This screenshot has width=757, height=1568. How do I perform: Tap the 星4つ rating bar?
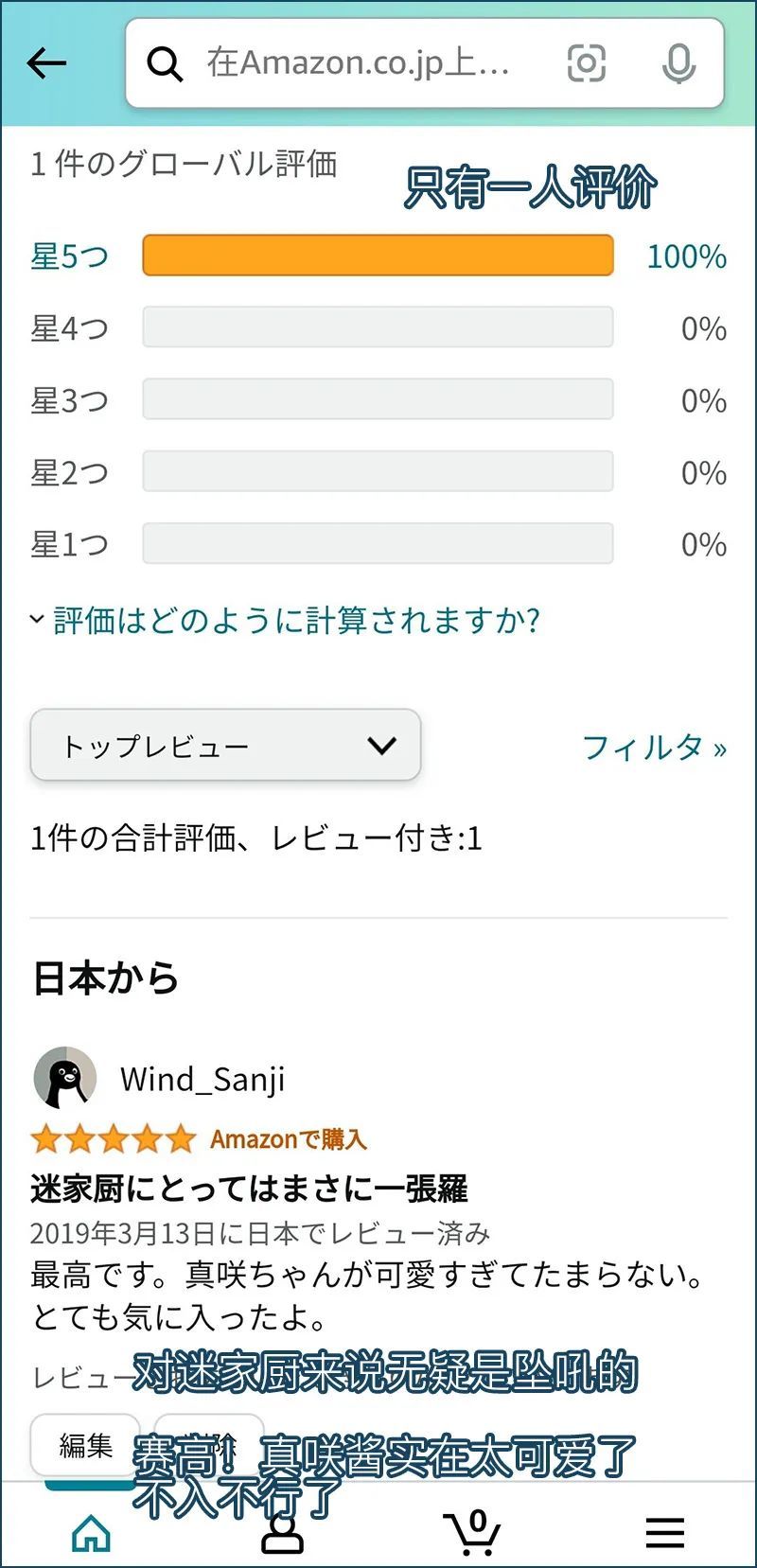click(x=378, y=326)
